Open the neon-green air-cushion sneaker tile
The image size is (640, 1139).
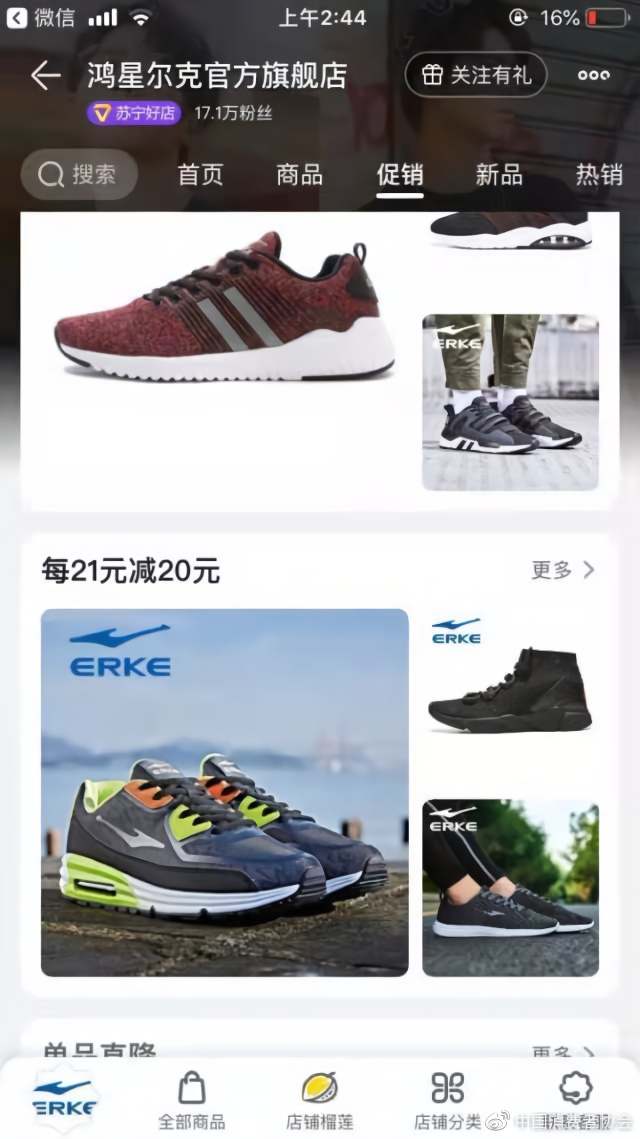(225, 792)
